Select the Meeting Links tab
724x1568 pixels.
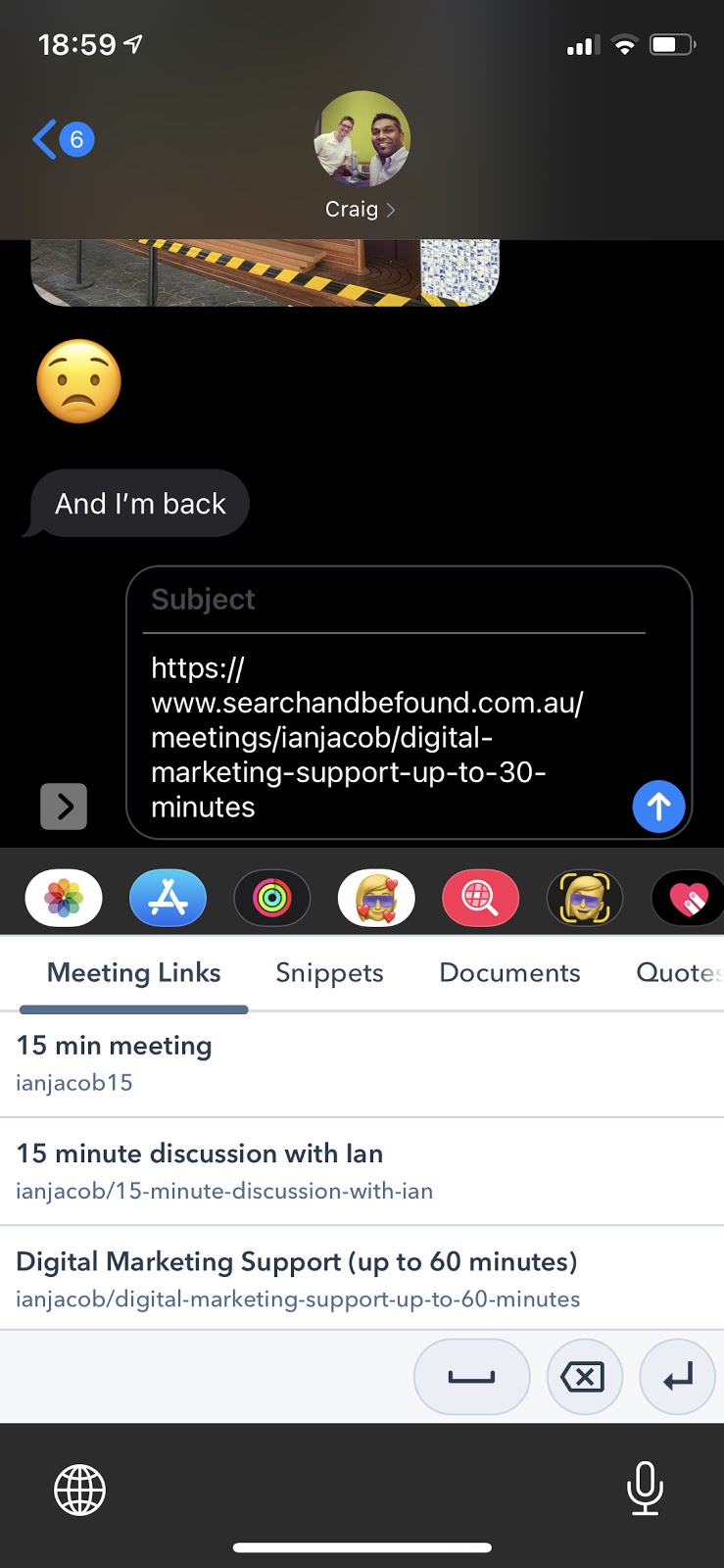click(134, 973)
